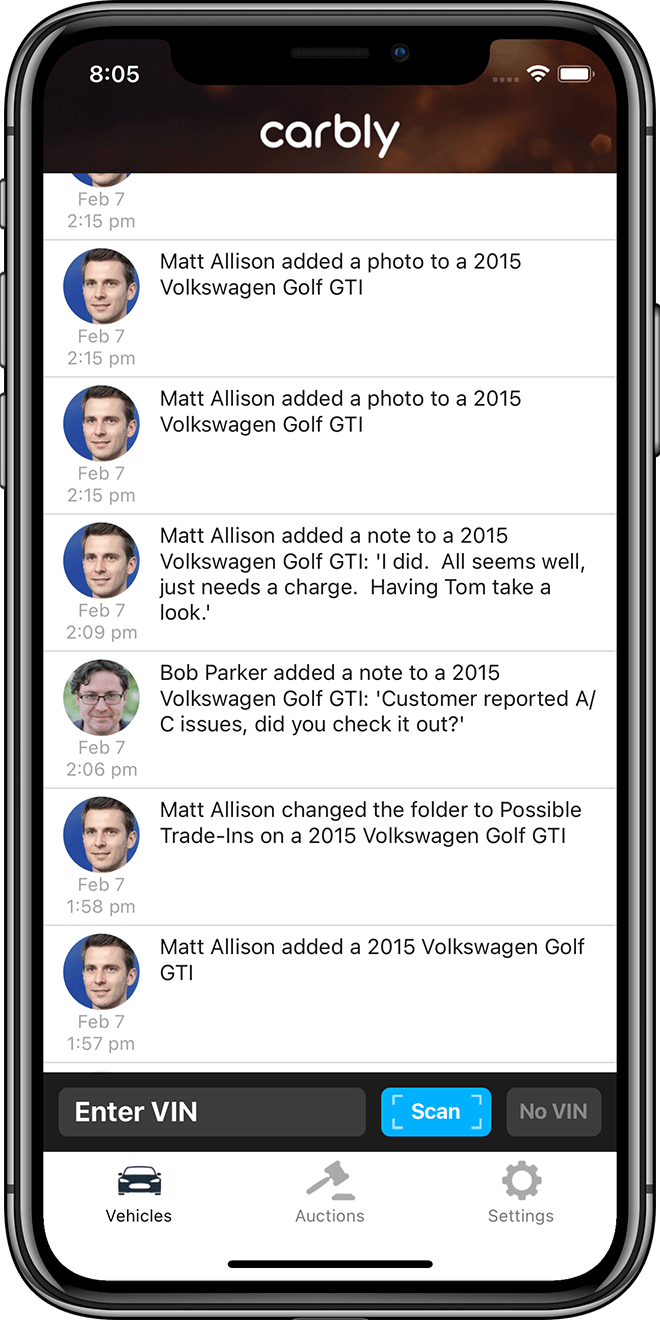
Task: Open Matt Allison's 'just needs a charge' note
Action: (372, 574)
